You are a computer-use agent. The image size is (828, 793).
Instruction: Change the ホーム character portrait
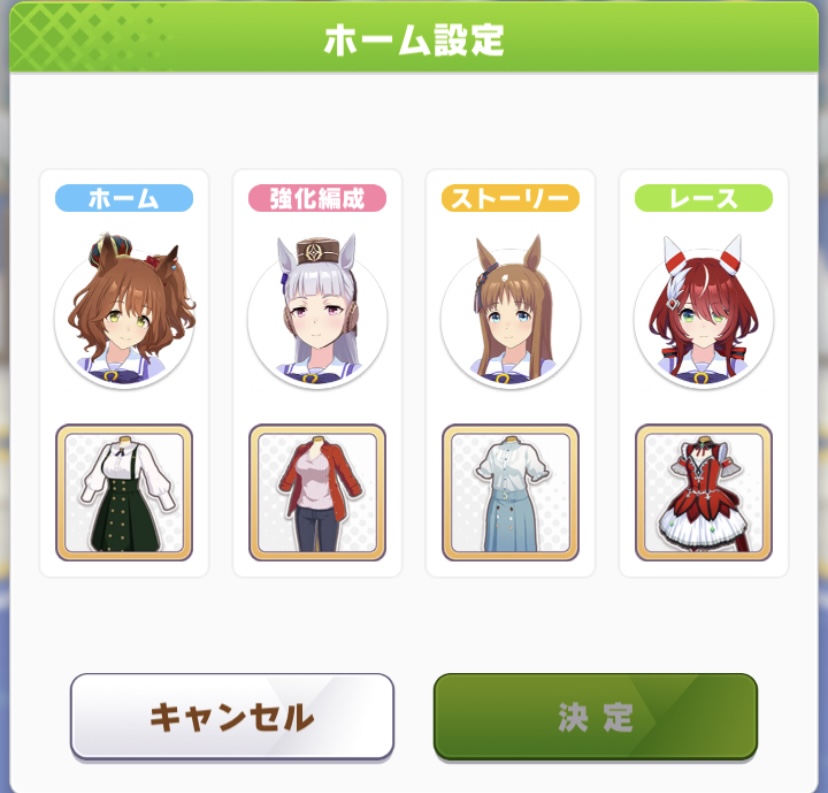pos(125,311)
